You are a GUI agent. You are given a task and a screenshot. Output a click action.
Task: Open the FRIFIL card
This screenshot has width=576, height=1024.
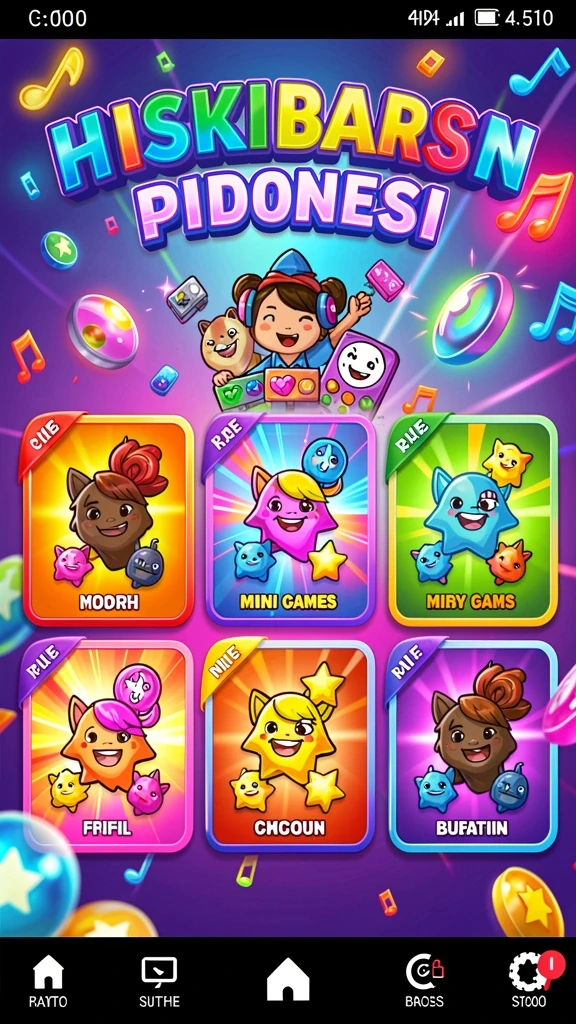(108, 745)
